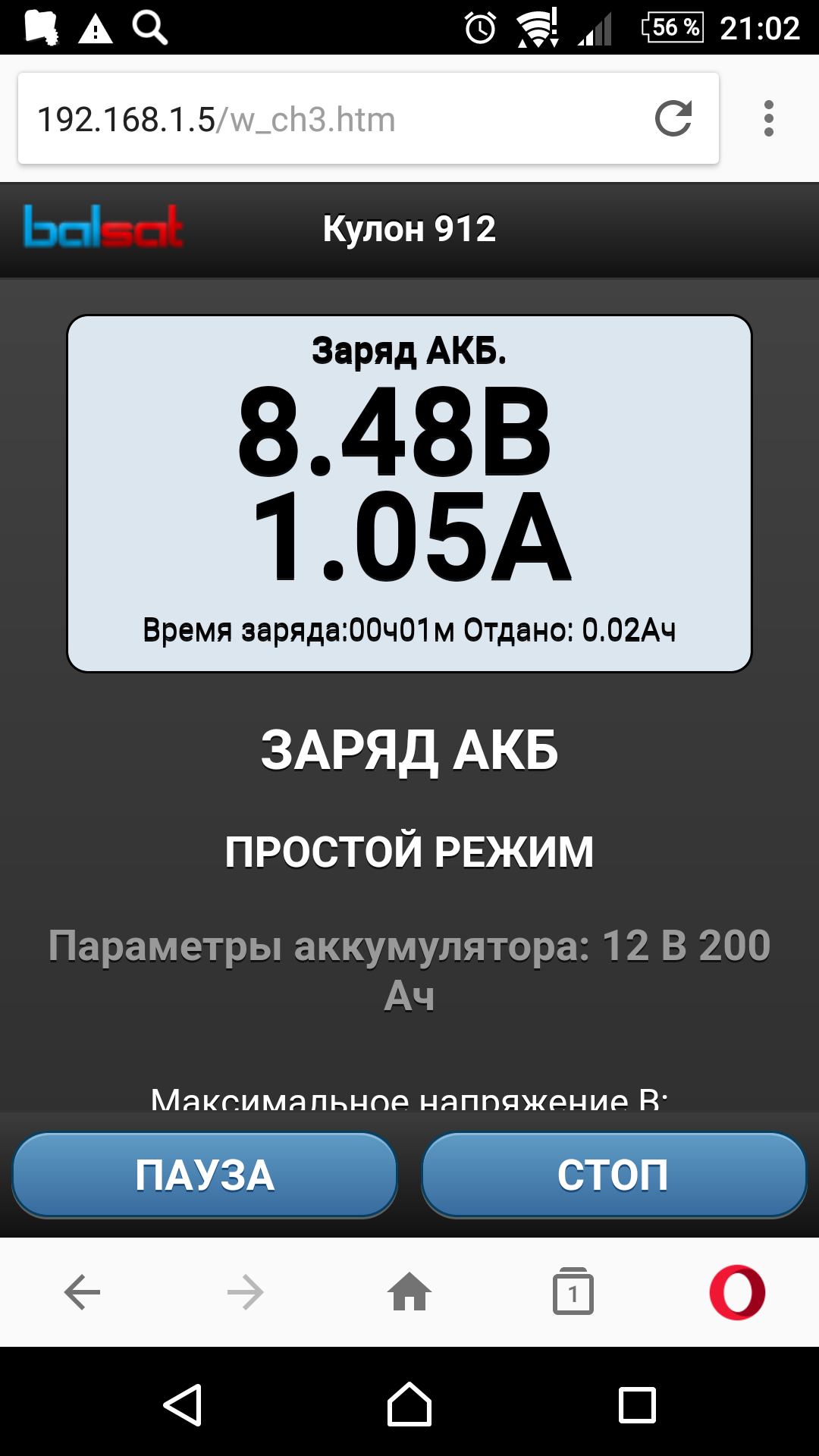
Task: Stop charging with the СТОП button
Action: 613,1175
